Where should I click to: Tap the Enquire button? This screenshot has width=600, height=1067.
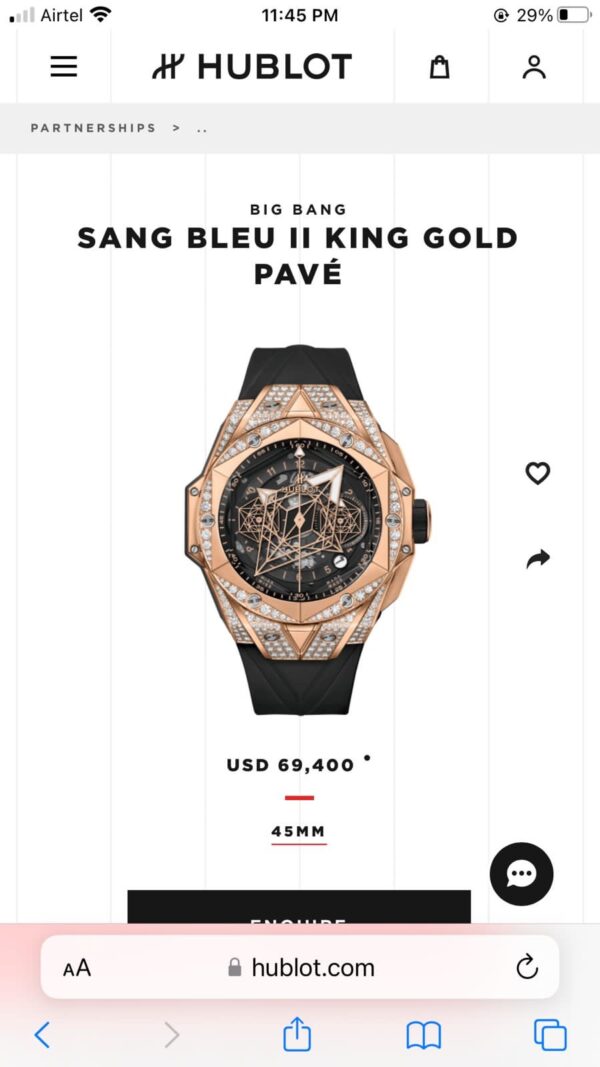pos(298,908)
